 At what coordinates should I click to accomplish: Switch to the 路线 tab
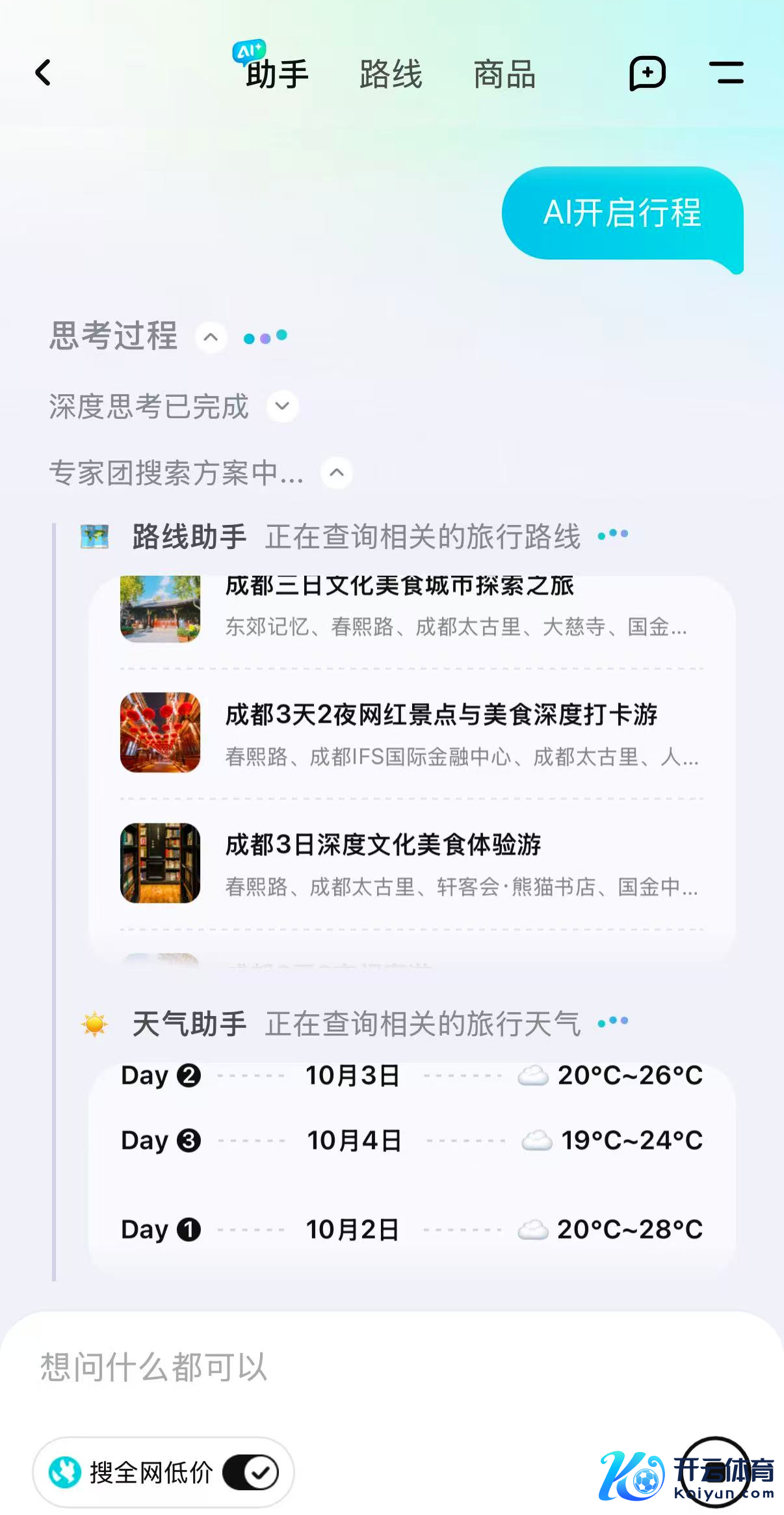click(391, 74)
